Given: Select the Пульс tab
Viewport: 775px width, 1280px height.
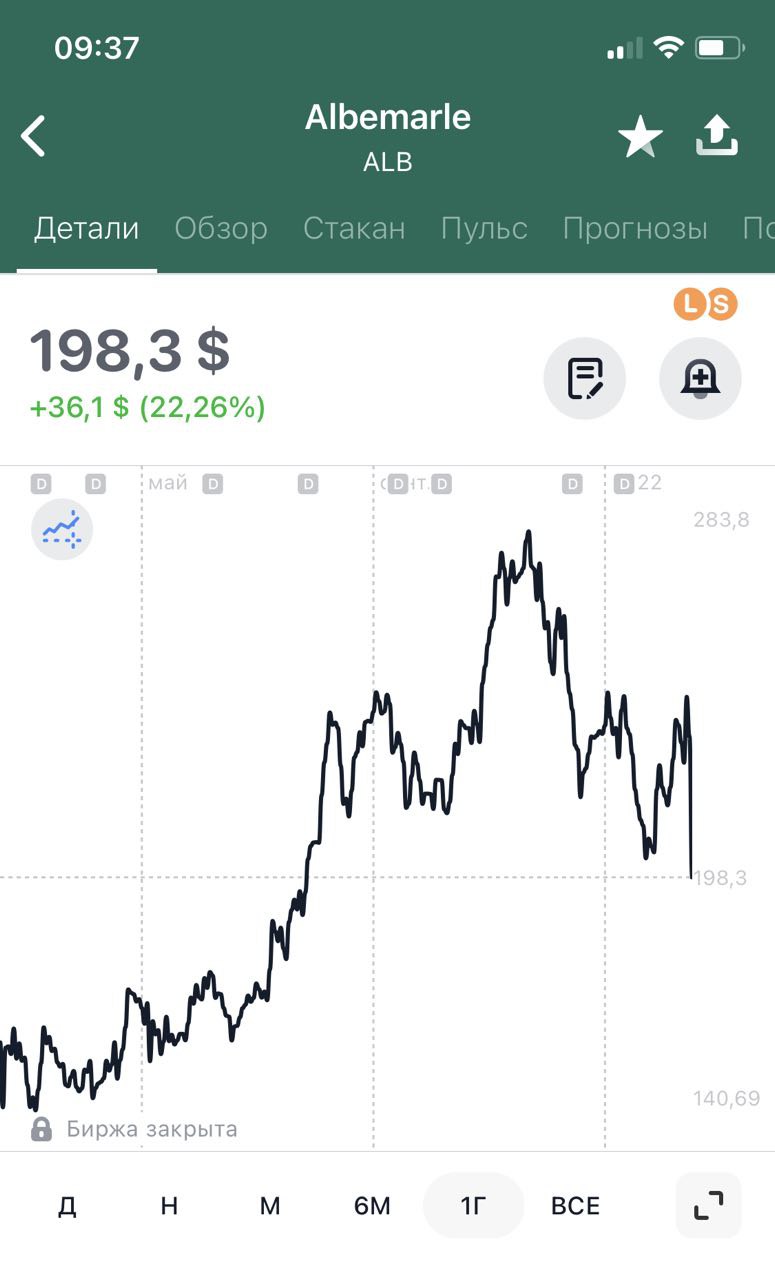Looking at the screenshot, I should point(484,229).
